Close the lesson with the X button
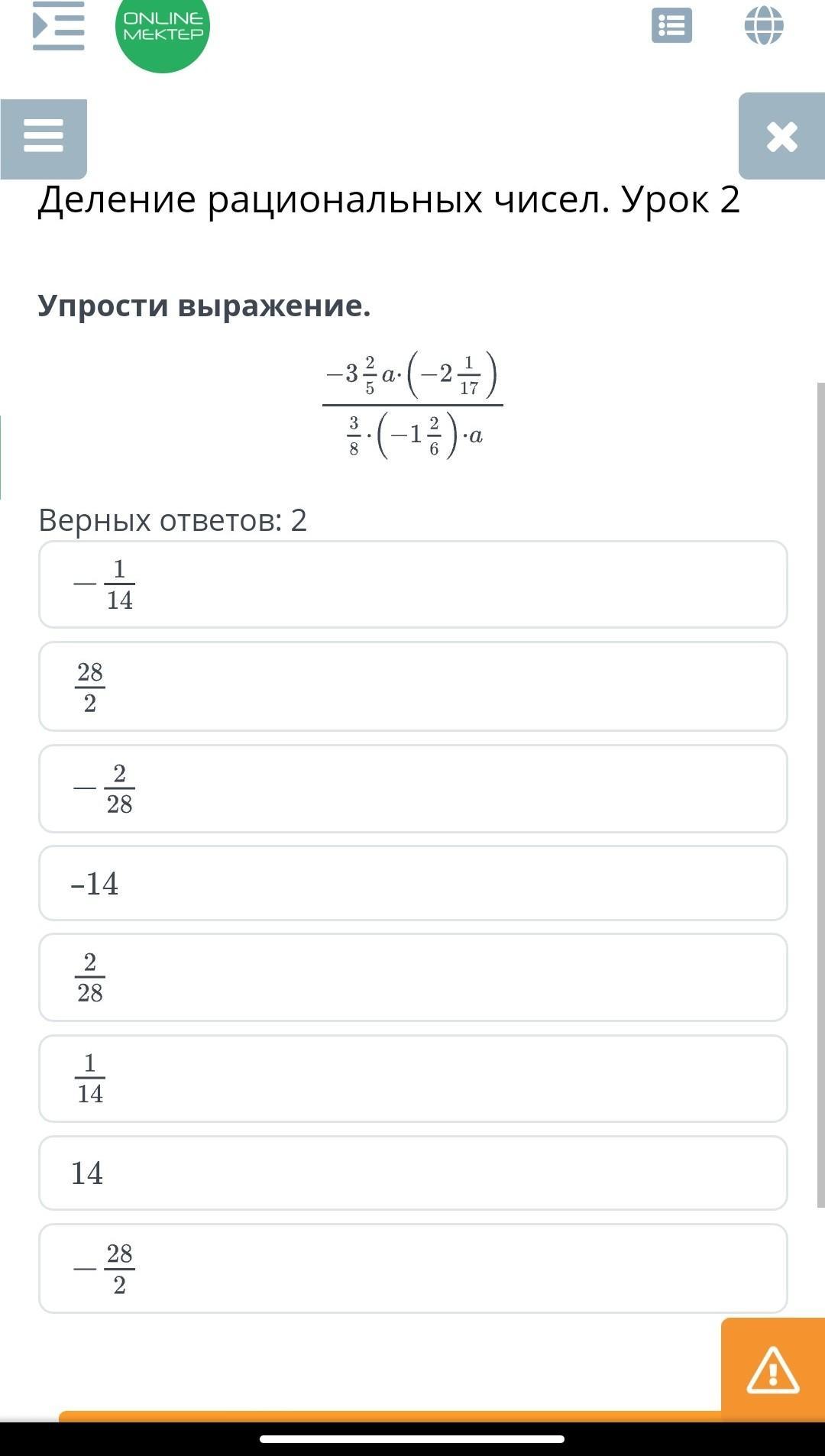This screenshot has width=825, height=1456. (781, 137)
